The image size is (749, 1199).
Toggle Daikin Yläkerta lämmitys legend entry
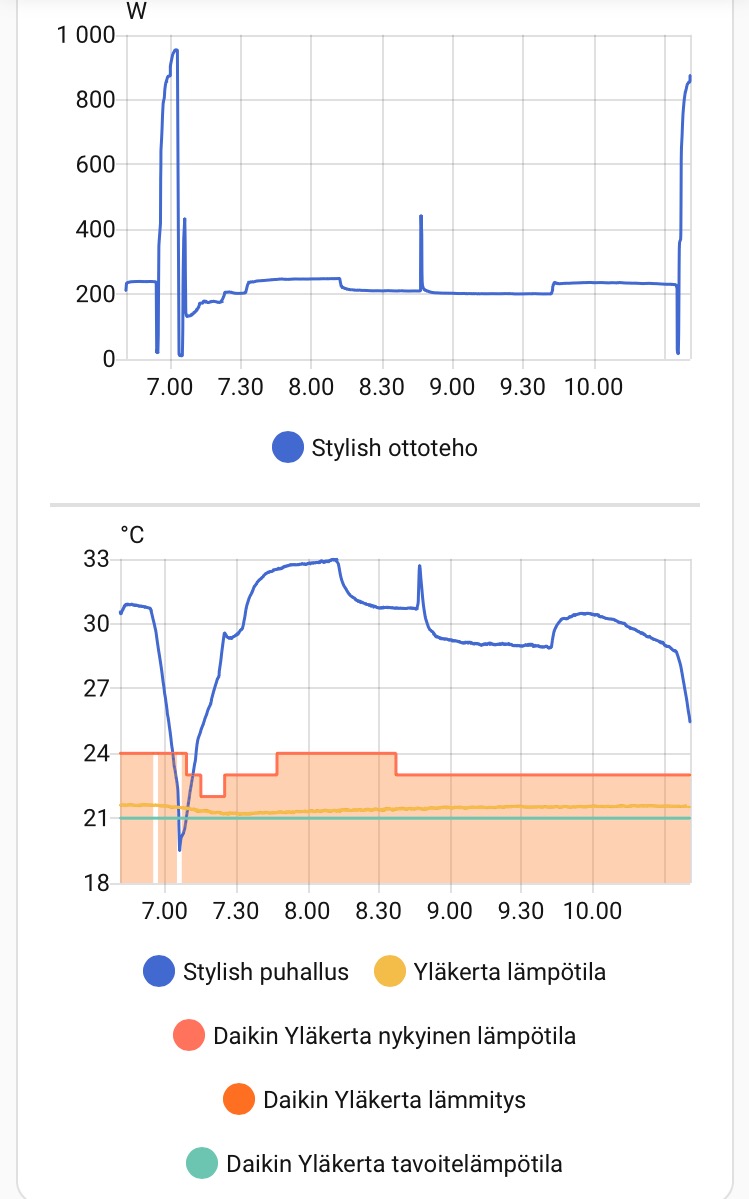tap(375, 1100)
